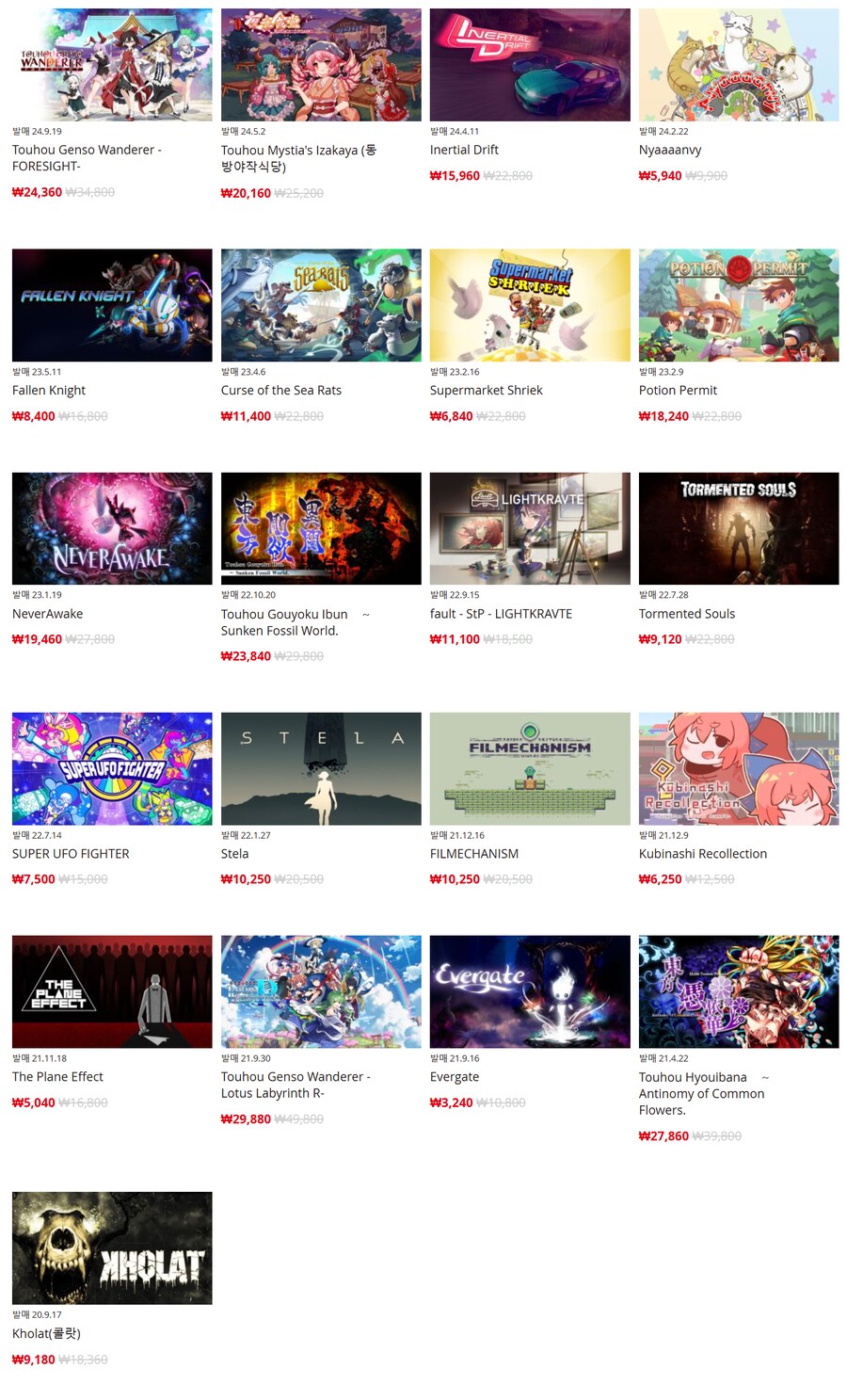Viewport: 847px width, 1400px height.
Task: View Curse of the Sea Rats
Action: (x=321, y=305)
